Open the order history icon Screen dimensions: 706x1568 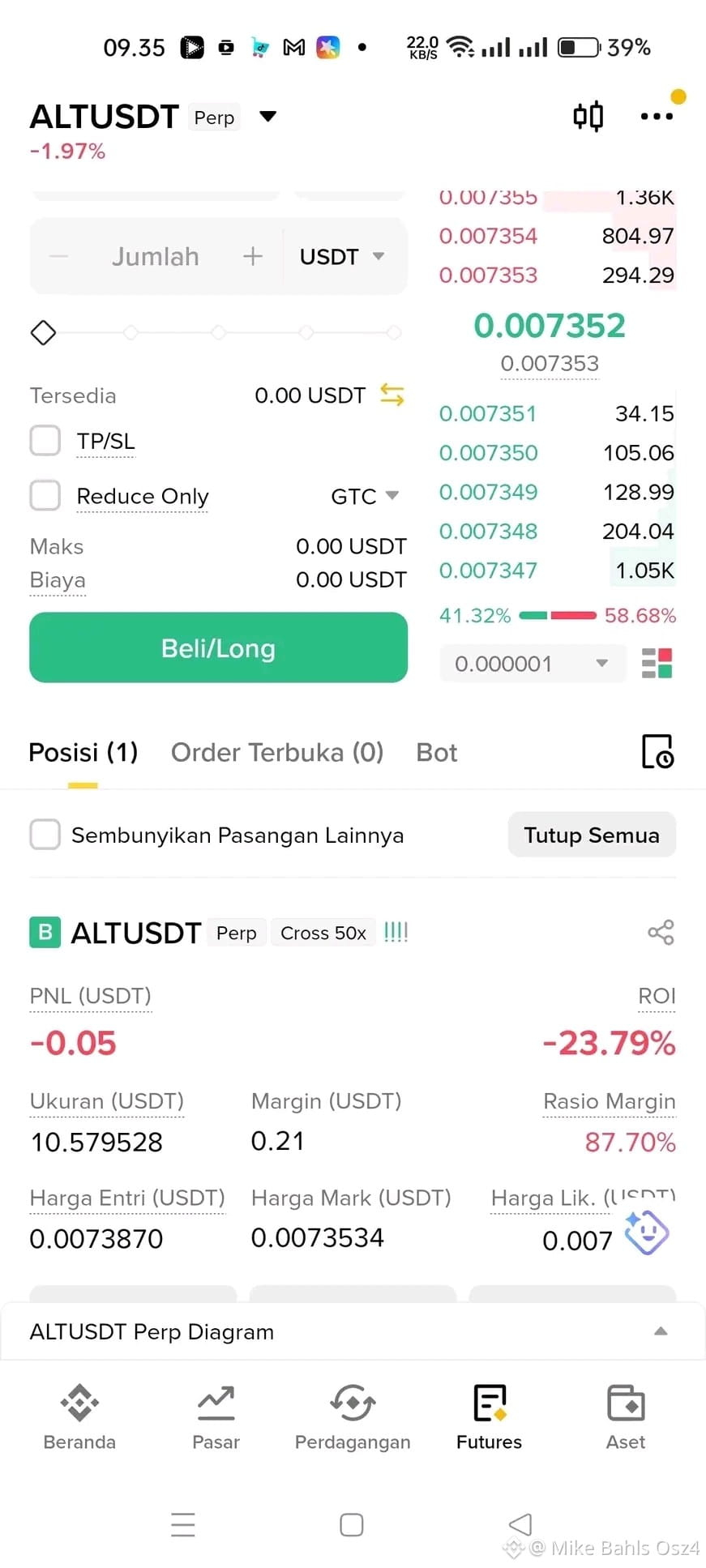[657, 751]
